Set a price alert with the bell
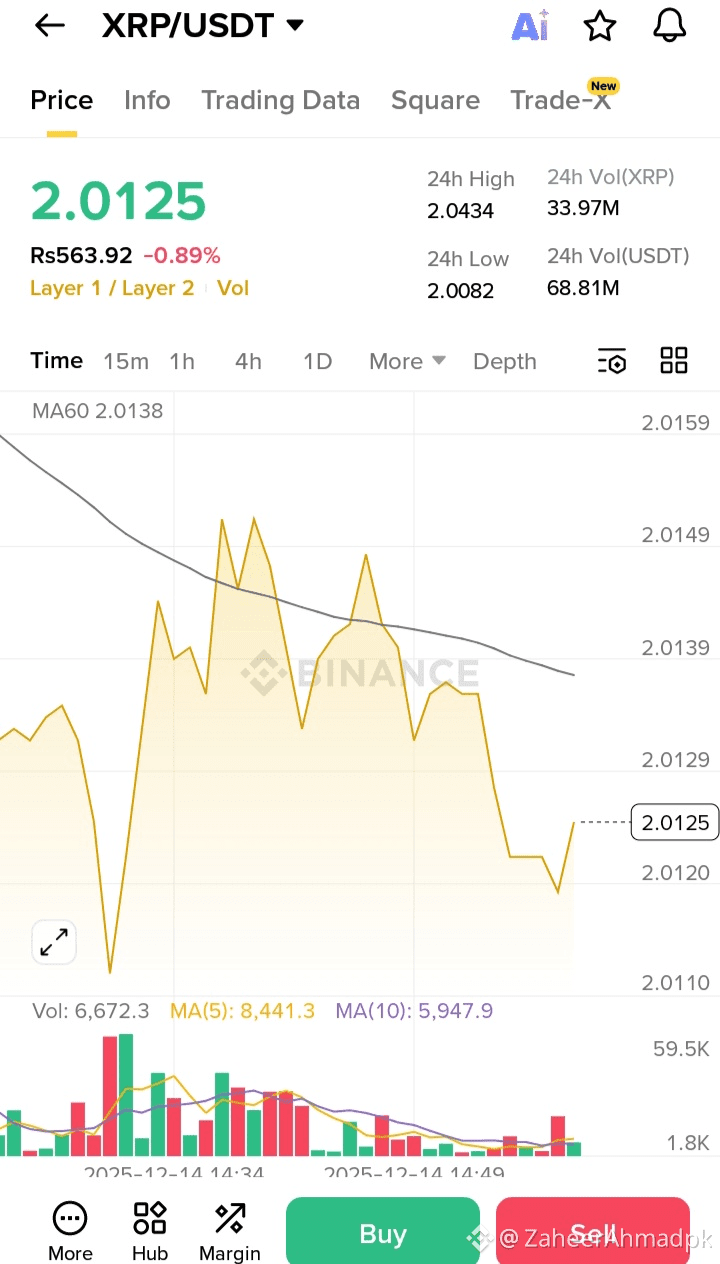The image size is (720, 1264). pos(670,26)
